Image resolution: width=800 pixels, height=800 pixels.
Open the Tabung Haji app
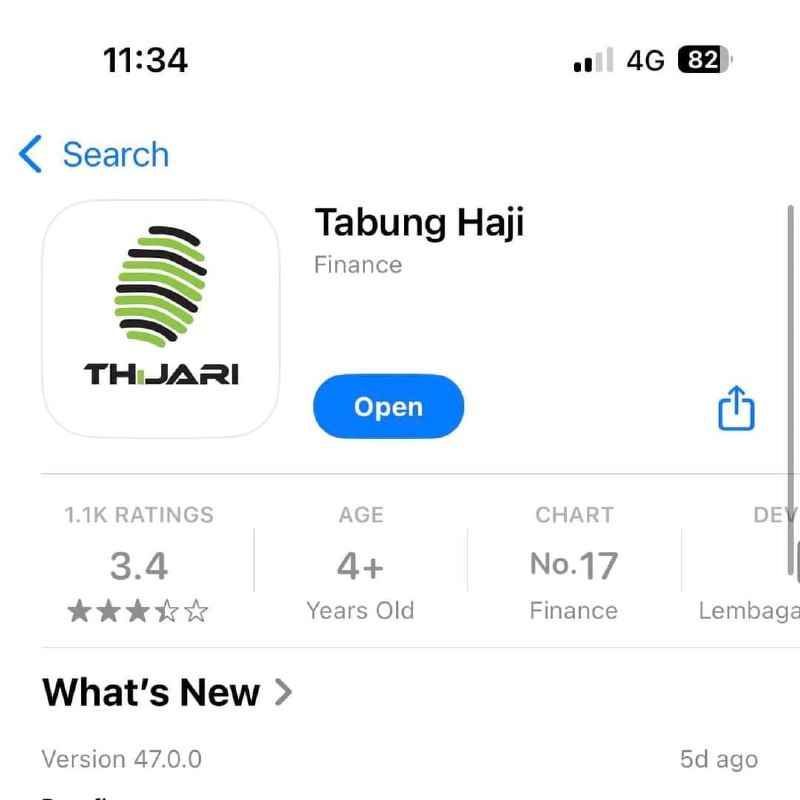click(x=388, y=407)
